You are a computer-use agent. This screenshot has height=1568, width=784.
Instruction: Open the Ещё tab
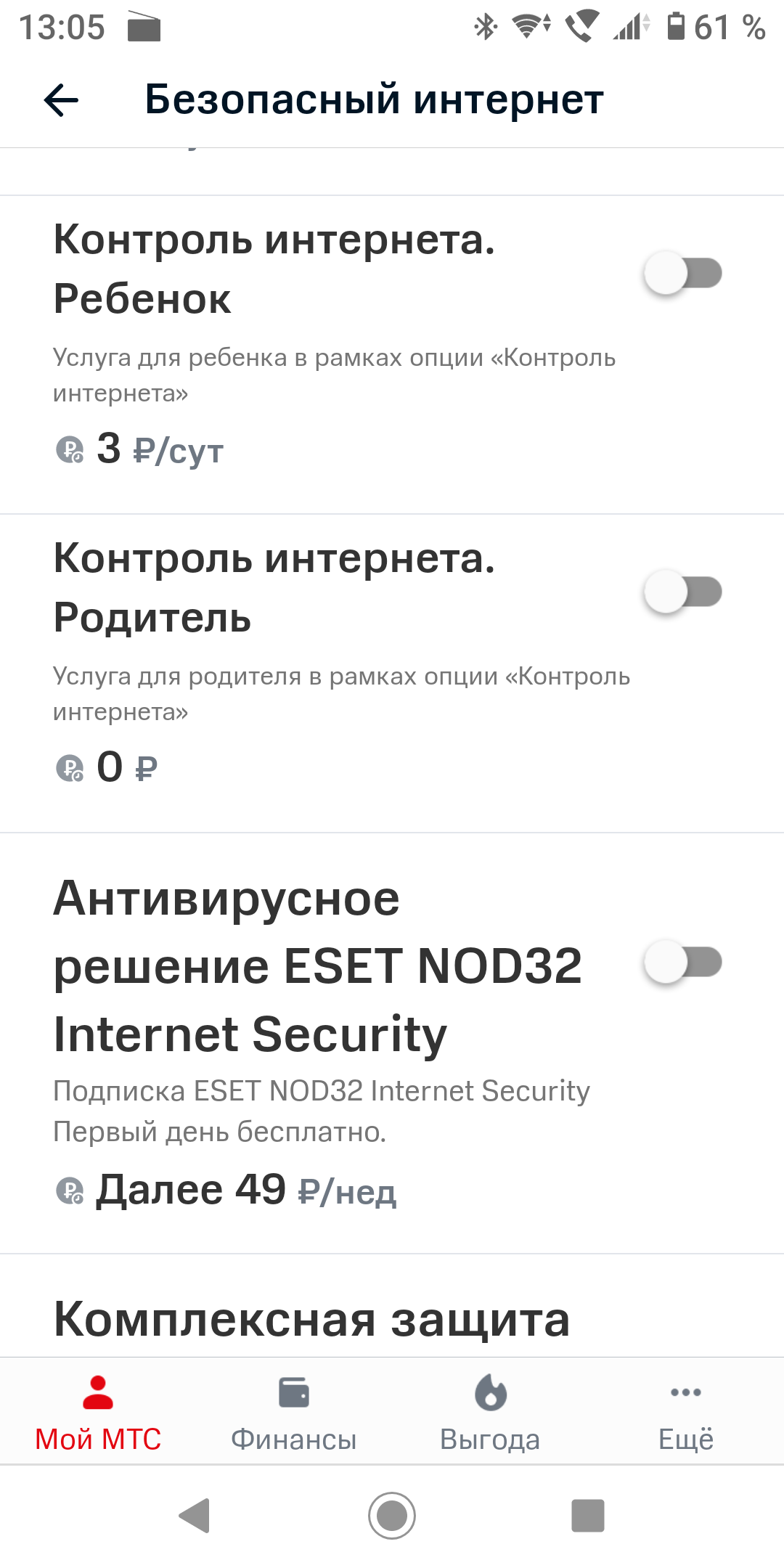686,1412
